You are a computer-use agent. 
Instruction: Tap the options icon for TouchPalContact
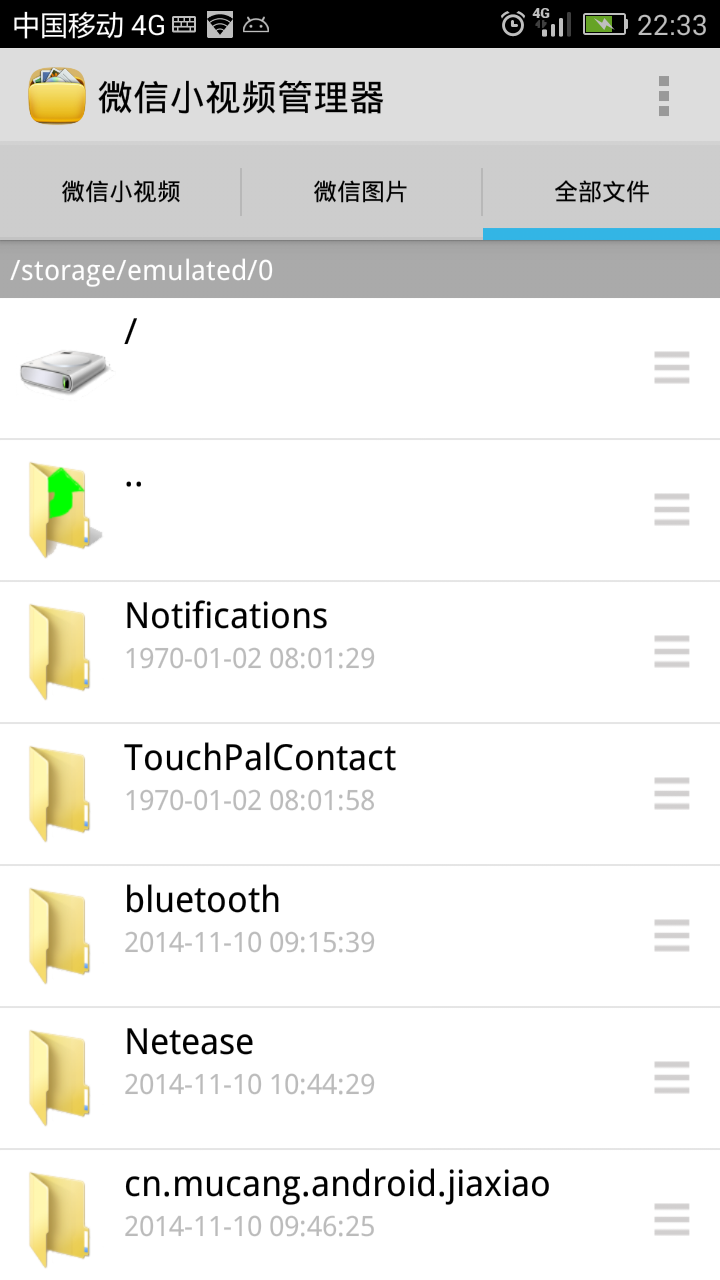click(672, 794)
